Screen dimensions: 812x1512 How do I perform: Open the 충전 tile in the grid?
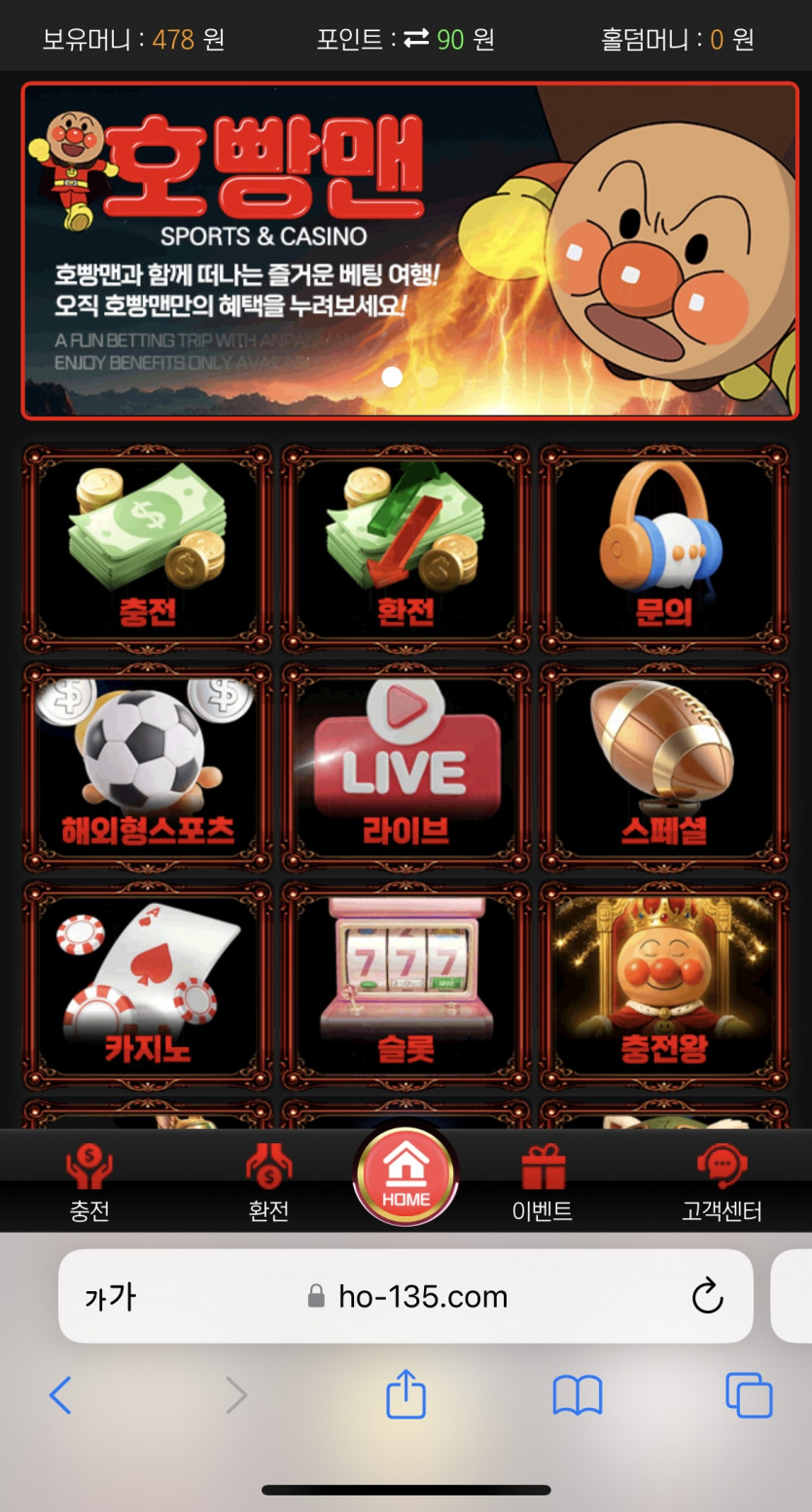[x=148, y=549]
